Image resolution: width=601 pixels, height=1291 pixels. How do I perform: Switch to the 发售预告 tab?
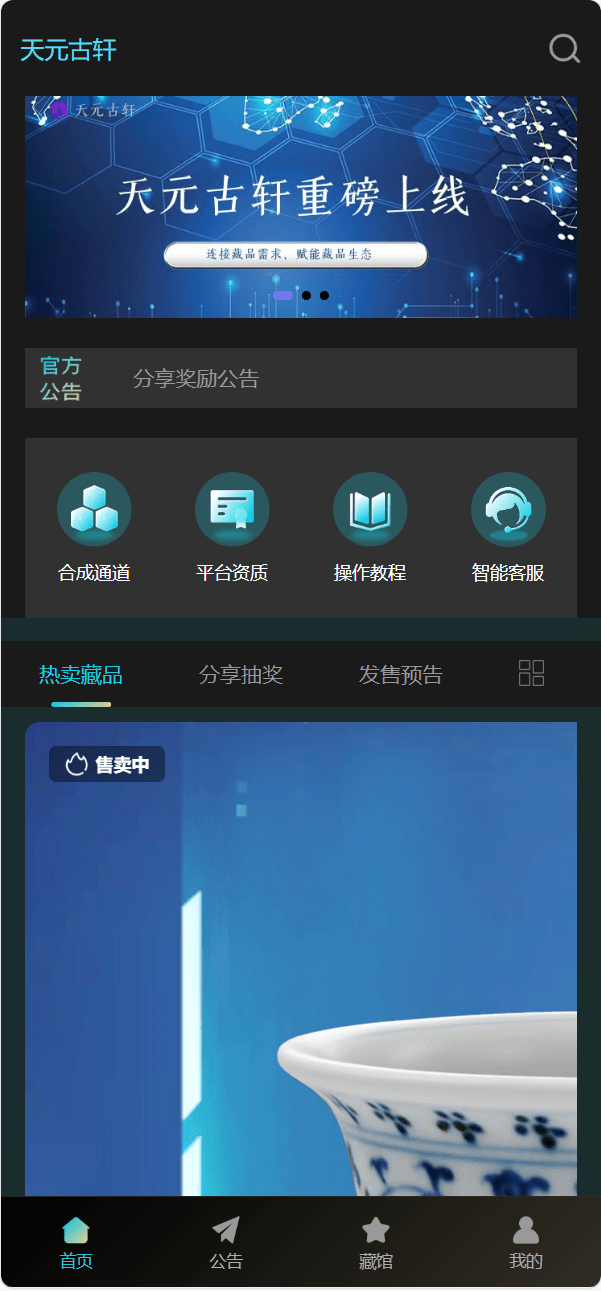pos(400,675)
